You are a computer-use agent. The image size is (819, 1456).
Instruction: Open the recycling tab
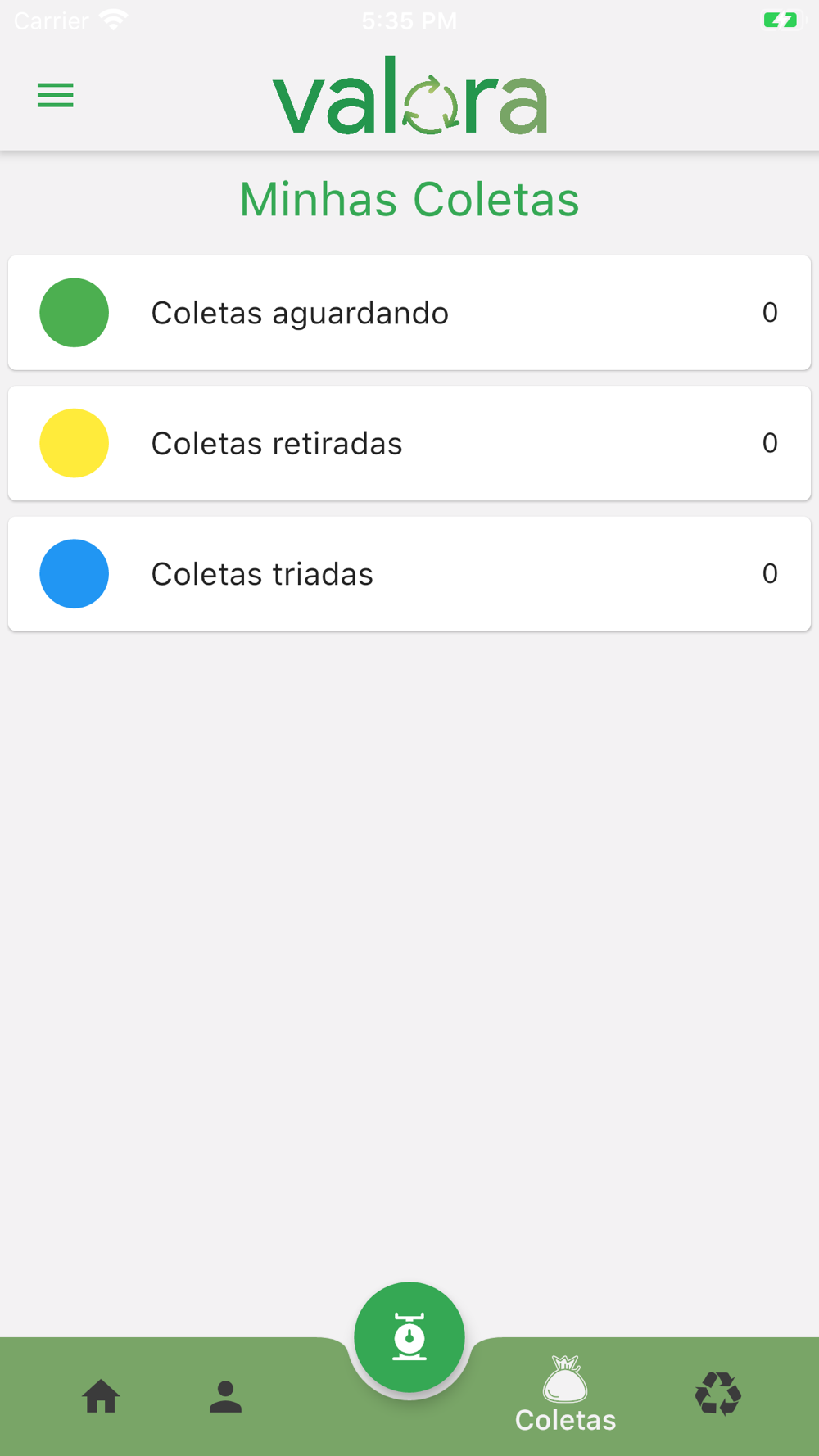click(x=718, y=1395)
